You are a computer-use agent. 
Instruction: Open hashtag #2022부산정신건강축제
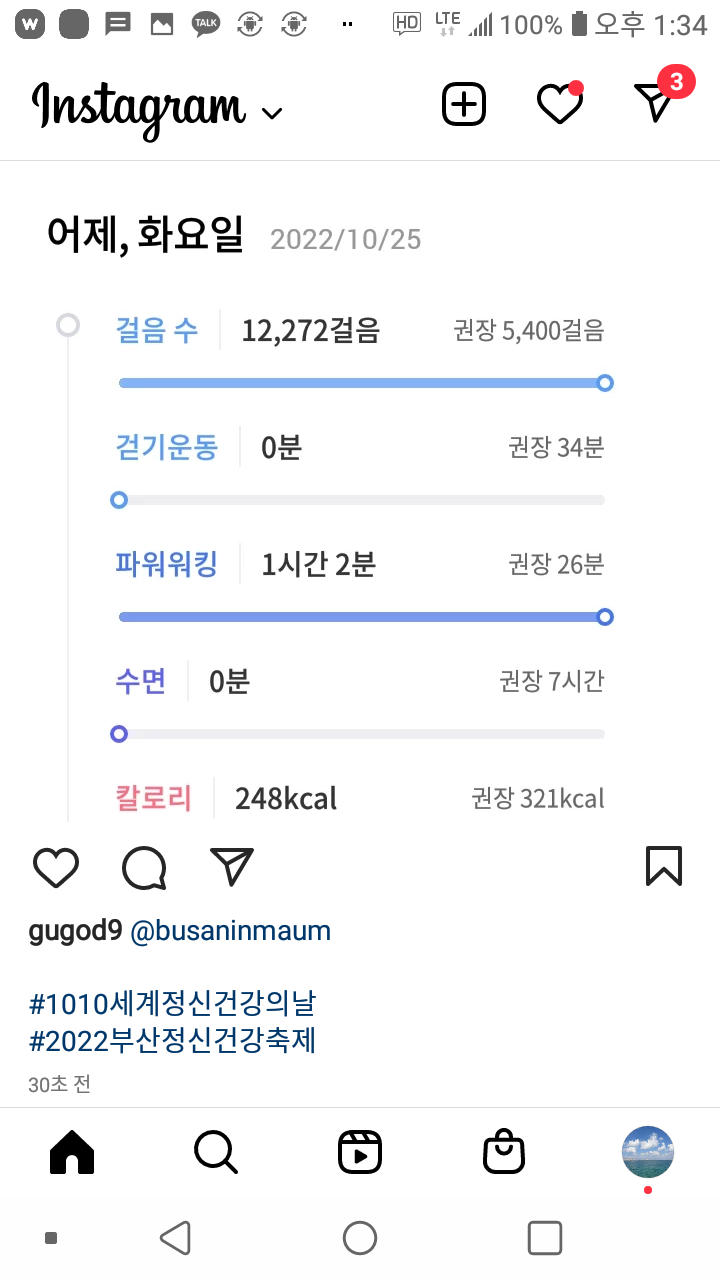point(172,1040)
